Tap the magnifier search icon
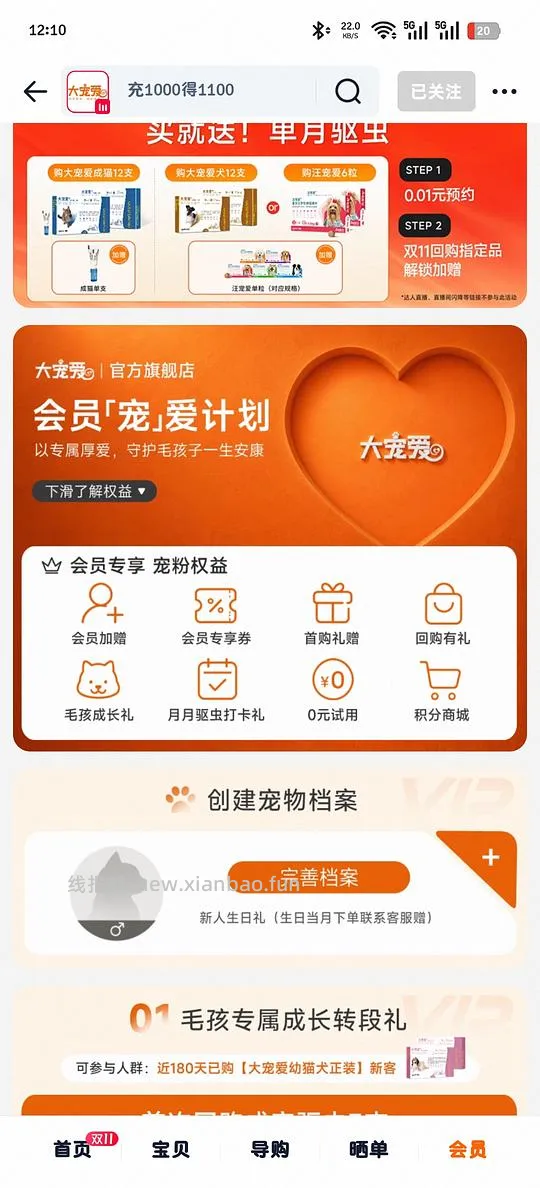The width and height of the screenshot is (540, 1188). [348, 92]
